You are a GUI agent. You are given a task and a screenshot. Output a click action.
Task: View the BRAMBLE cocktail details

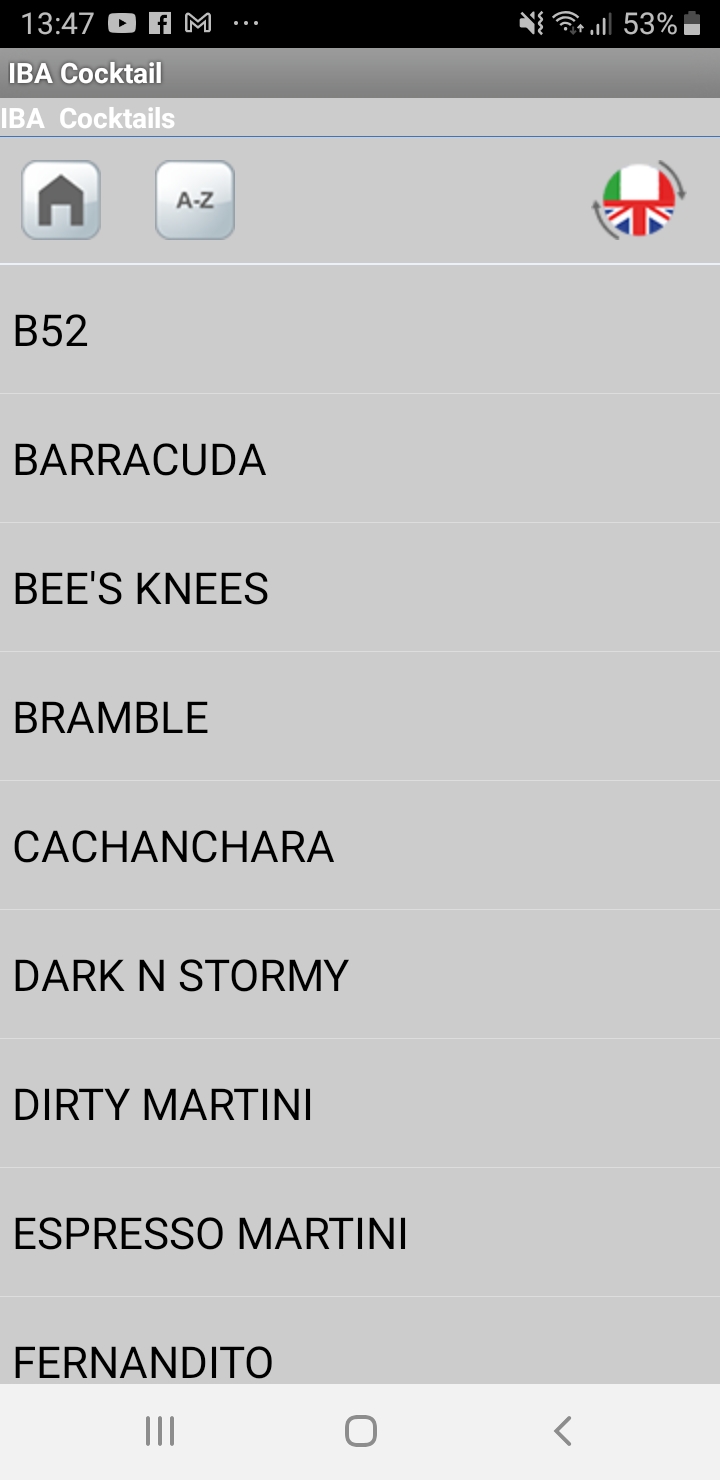(x=360, y=718)
